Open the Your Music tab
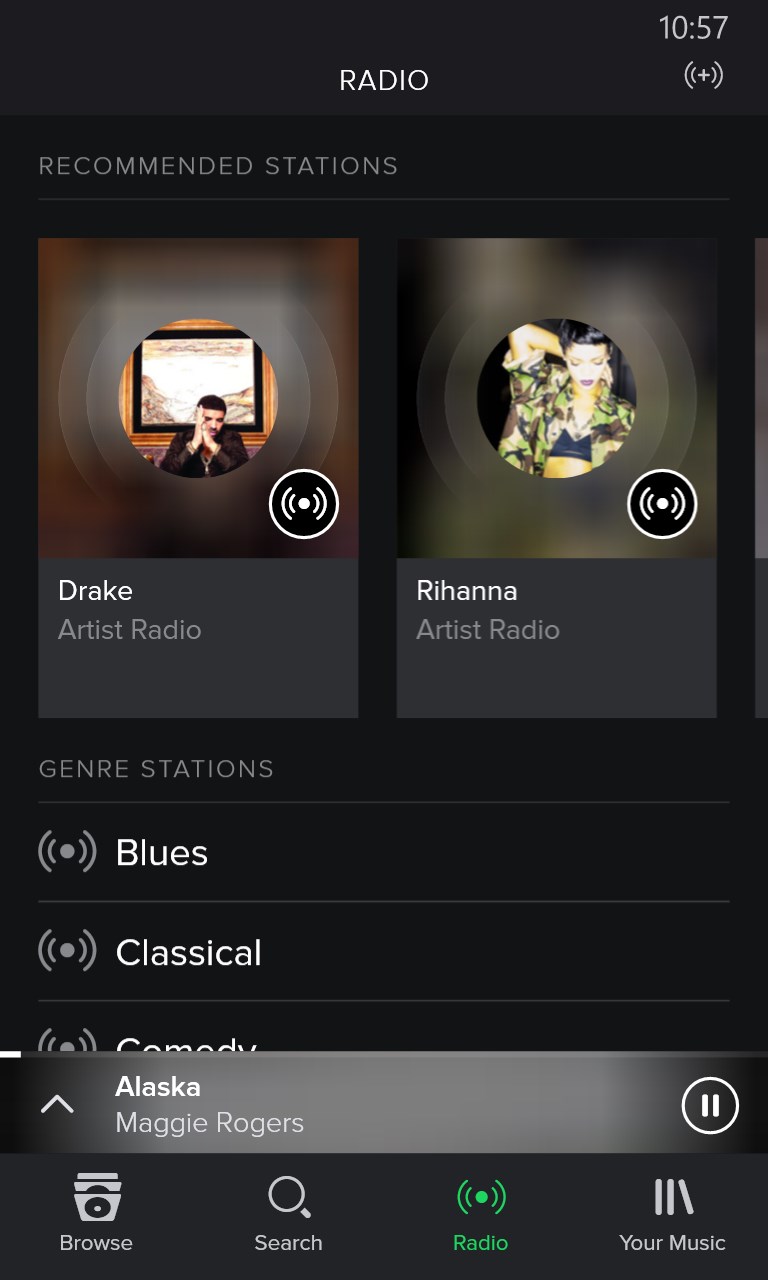 [672, 1213]
